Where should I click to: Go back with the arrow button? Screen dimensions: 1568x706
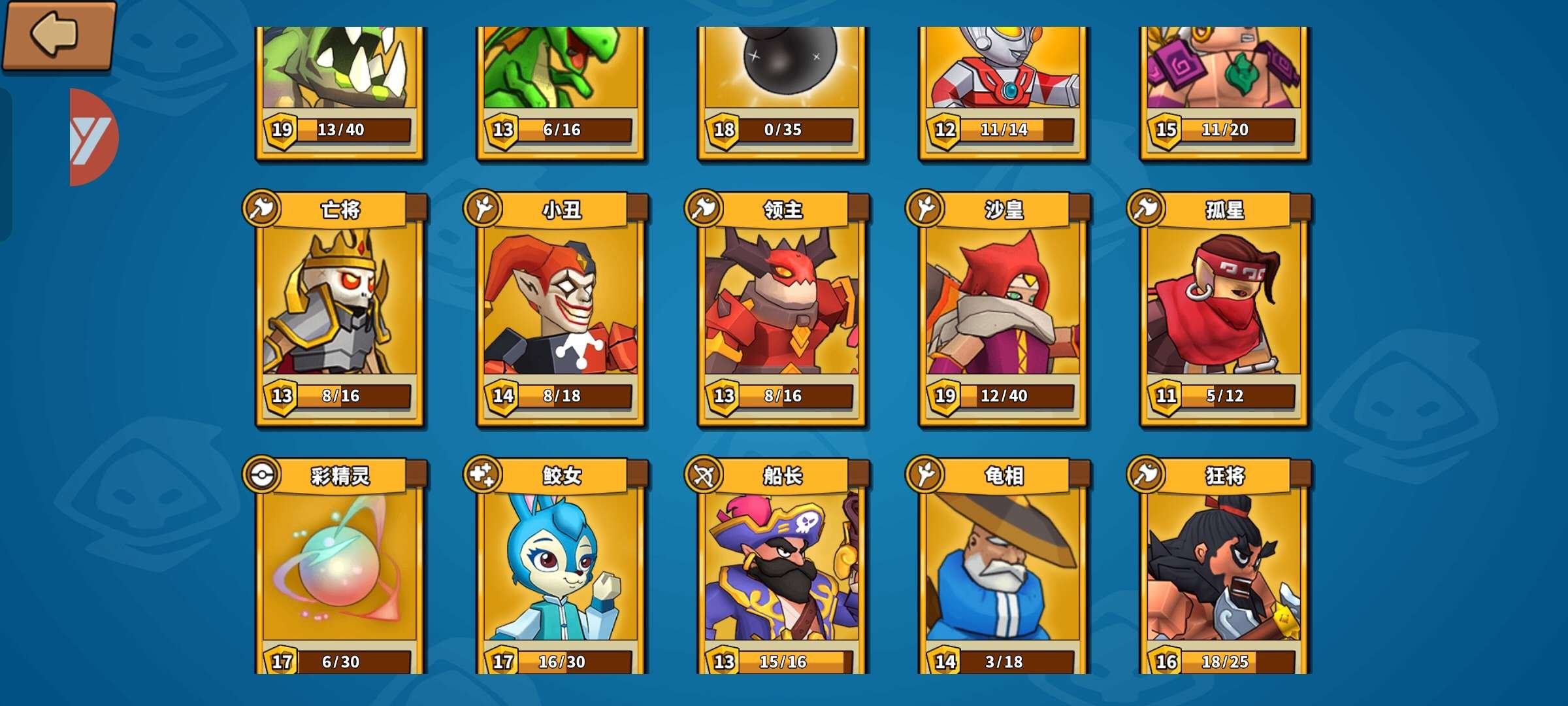tap(57, 34)
